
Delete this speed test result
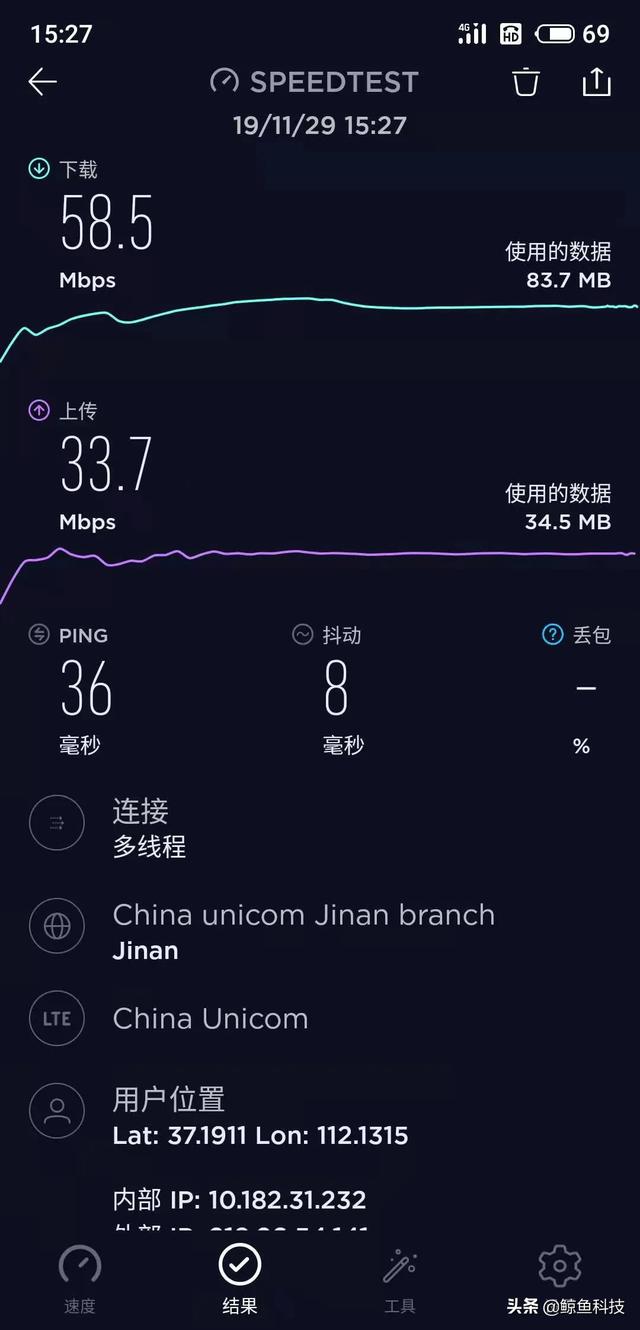[526, 82]
